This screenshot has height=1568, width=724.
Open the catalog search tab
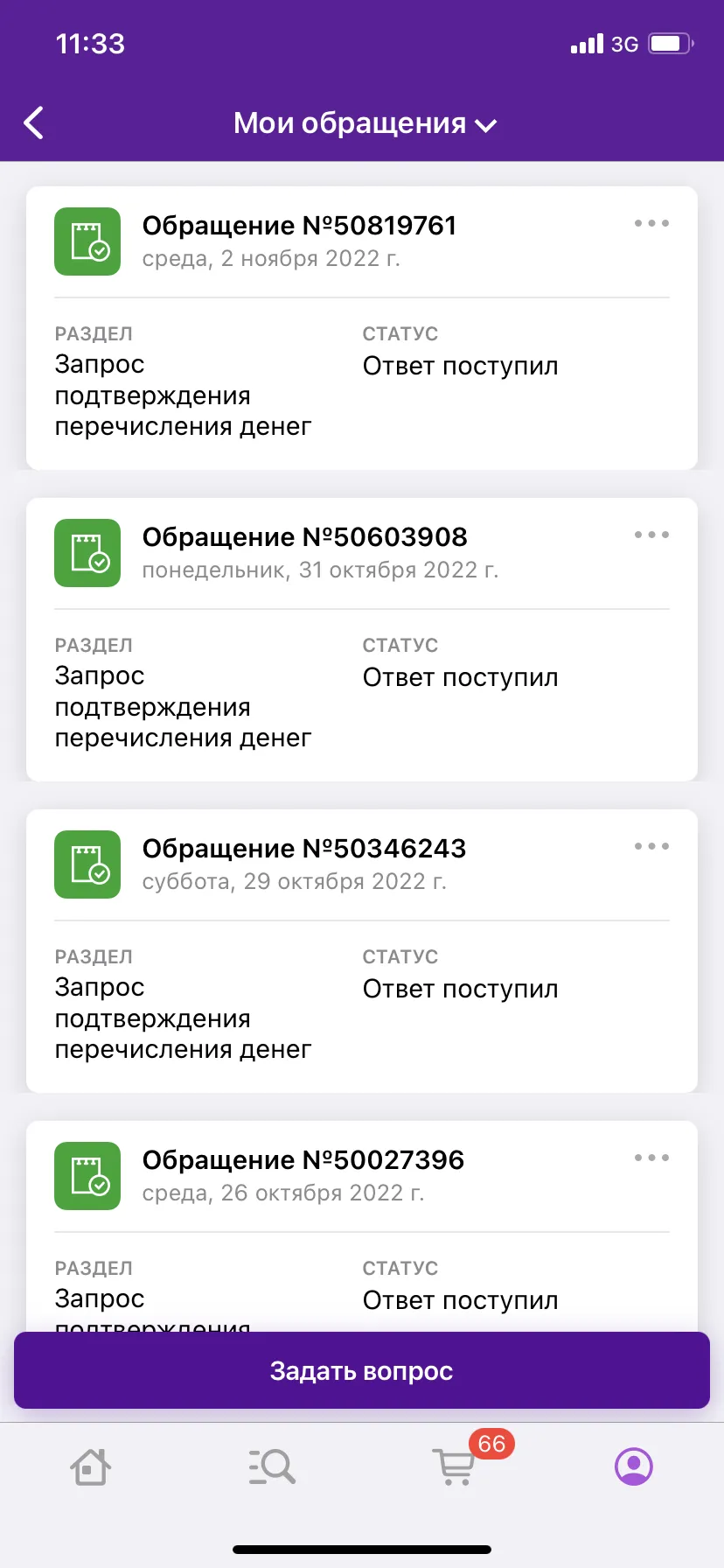pos(272,1466)
